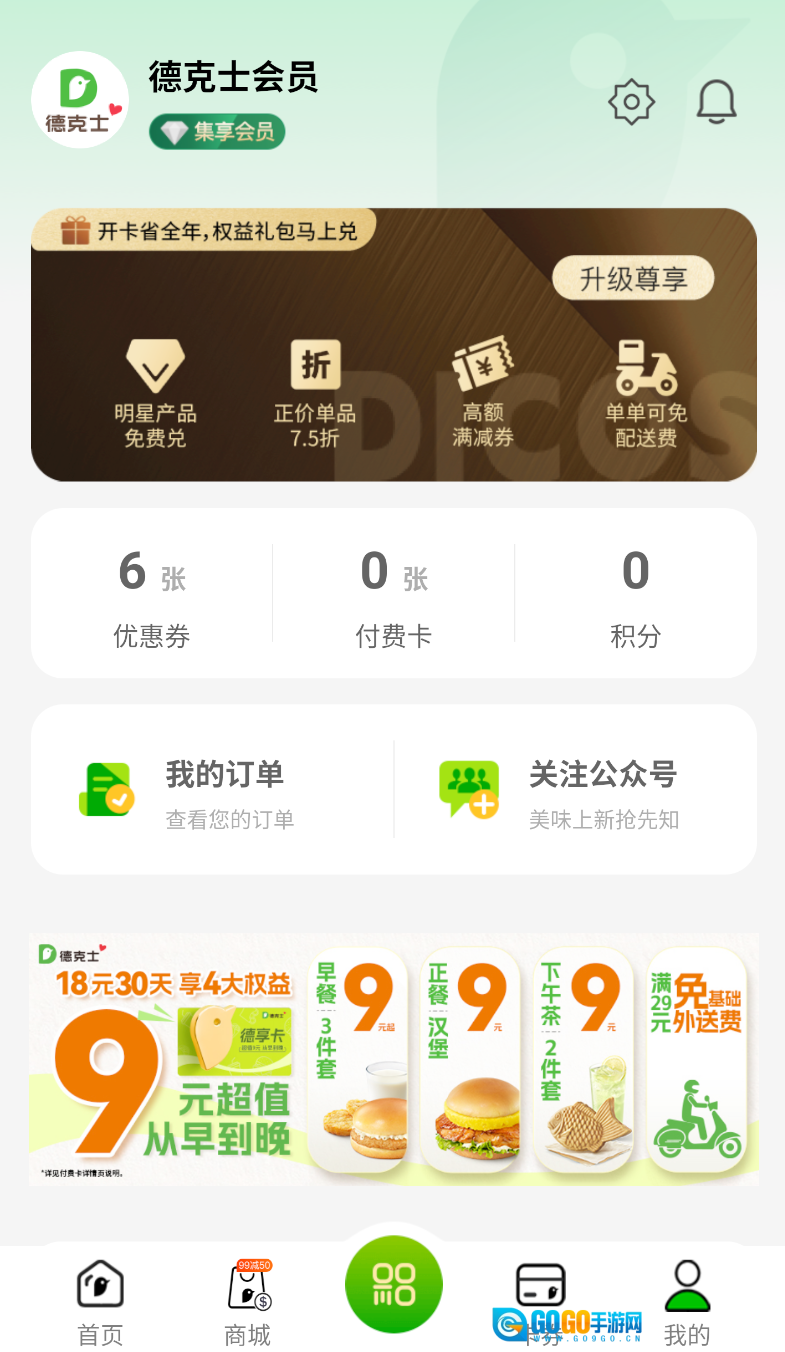Select 关注公众号 to follow the account
Viewport: 785px width, 1352px height.
[x=575, y=792]
